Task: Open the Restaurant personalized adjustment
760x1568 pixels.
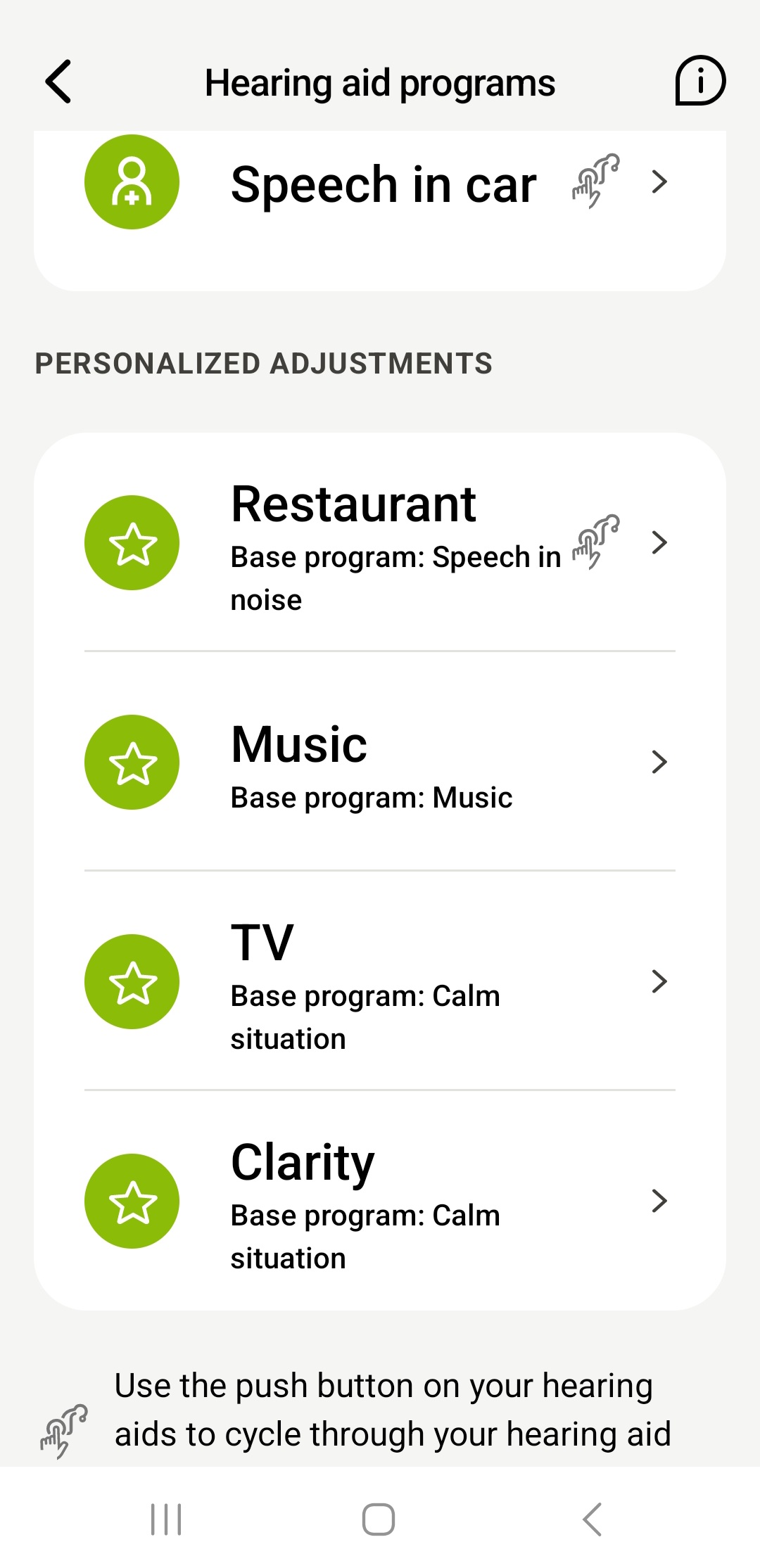Action: pyautogui.click(x=380, y=542)
